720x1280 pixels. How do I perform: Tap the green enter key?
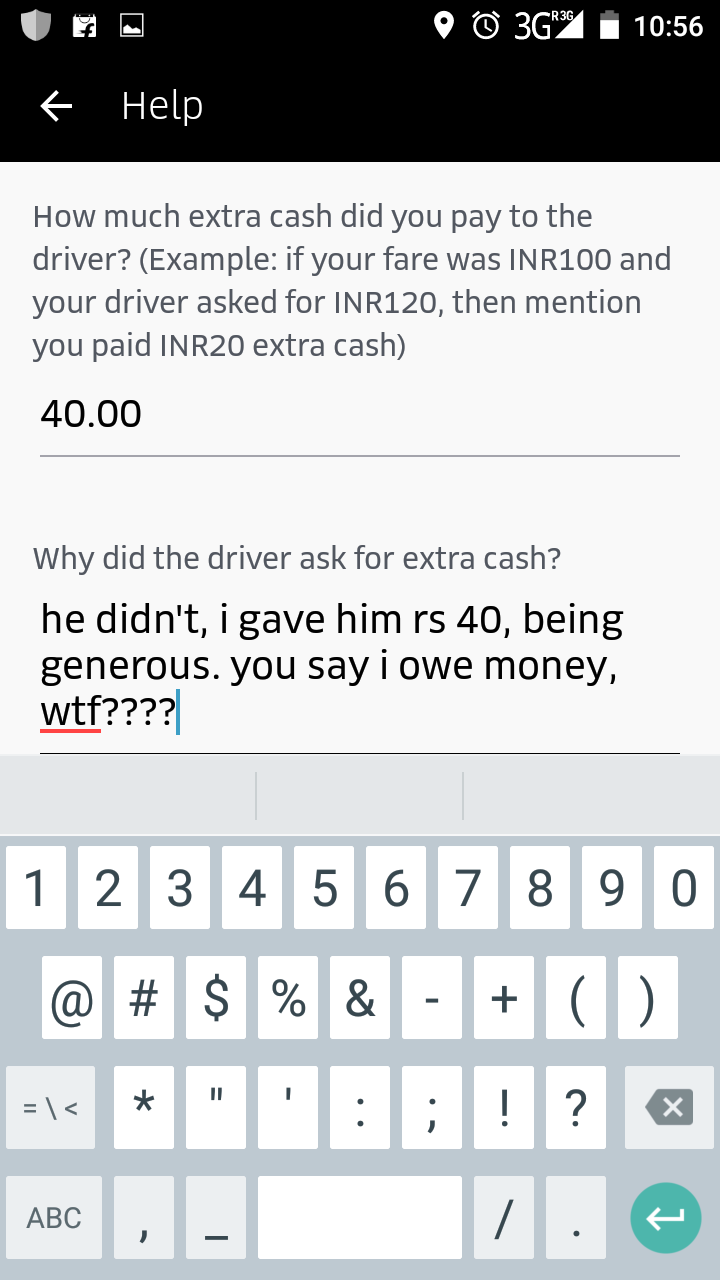[x=665, y=1217]
